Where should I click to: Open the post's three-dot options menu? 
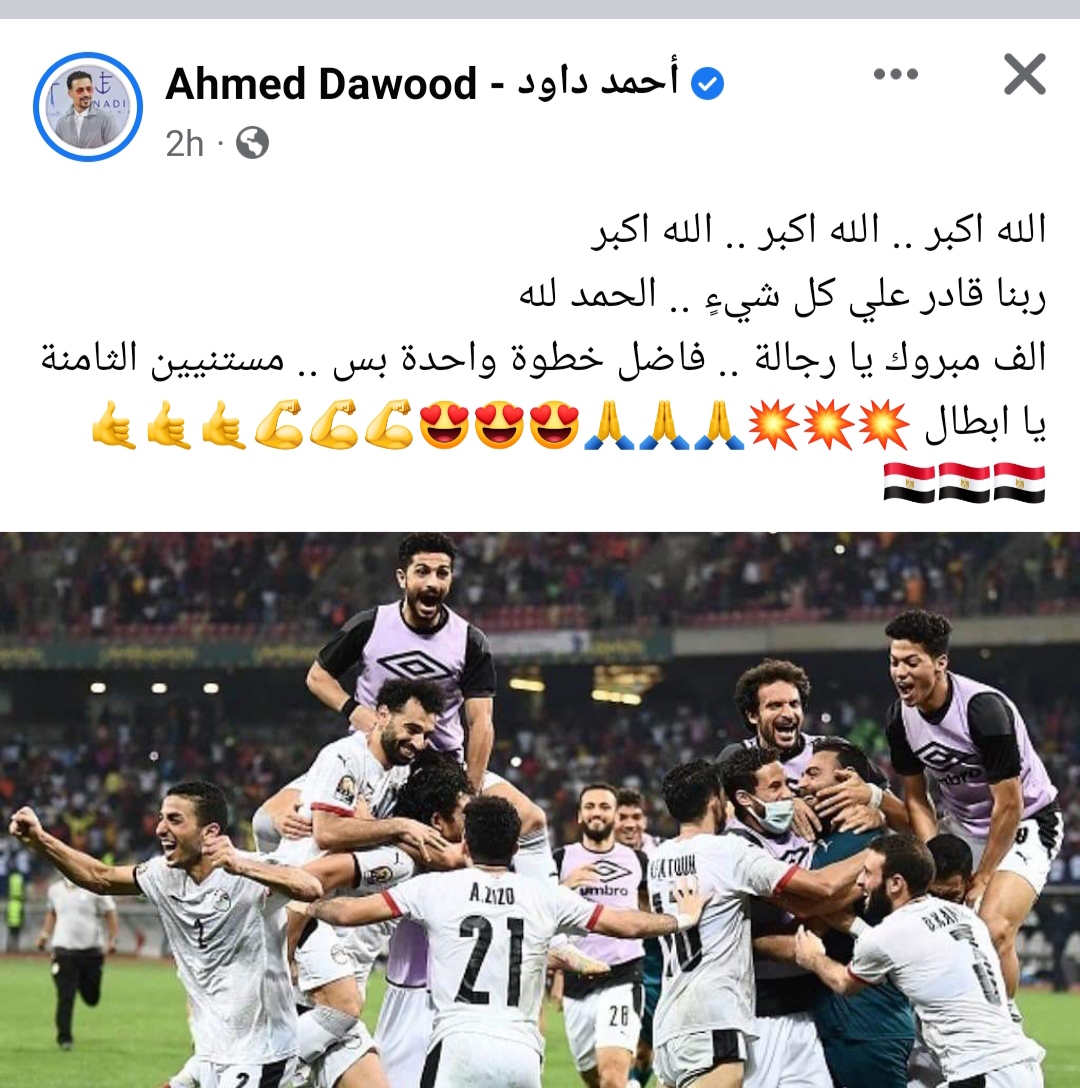click(x=898, y=74)
